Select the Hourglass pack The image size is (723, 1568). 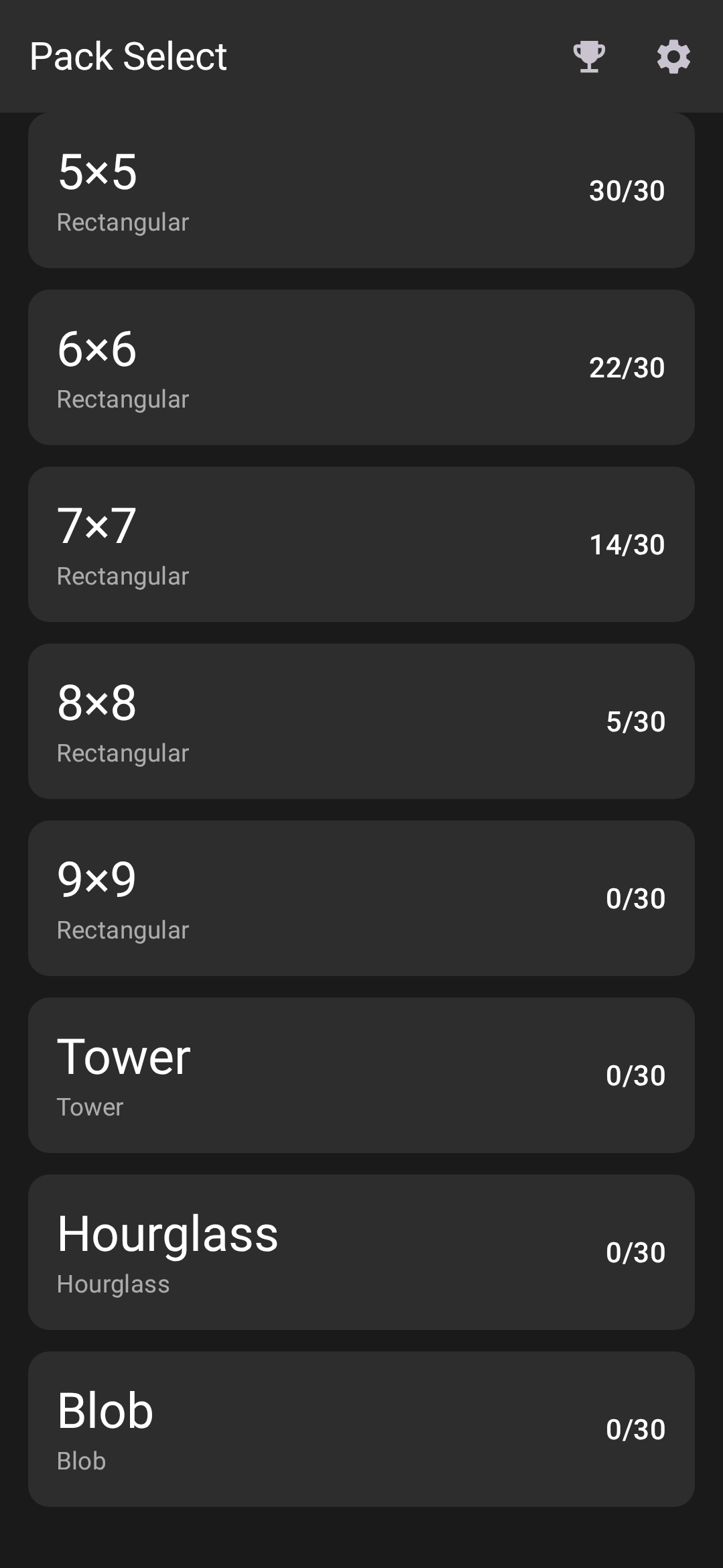[x=361, y=1252]
